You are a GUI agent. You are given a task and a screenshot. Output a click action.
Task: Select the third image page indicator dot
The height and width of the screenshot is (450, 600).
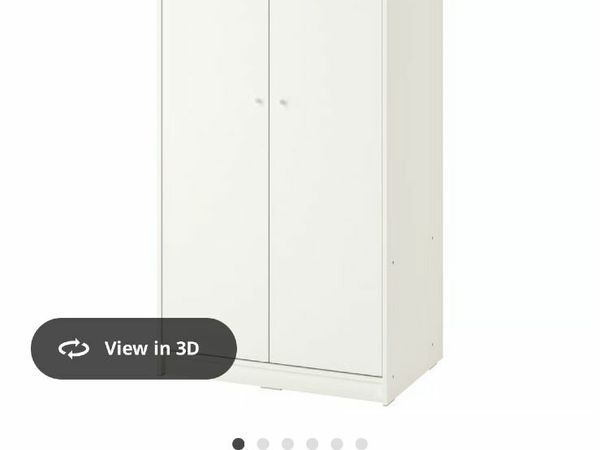point(288,444)
